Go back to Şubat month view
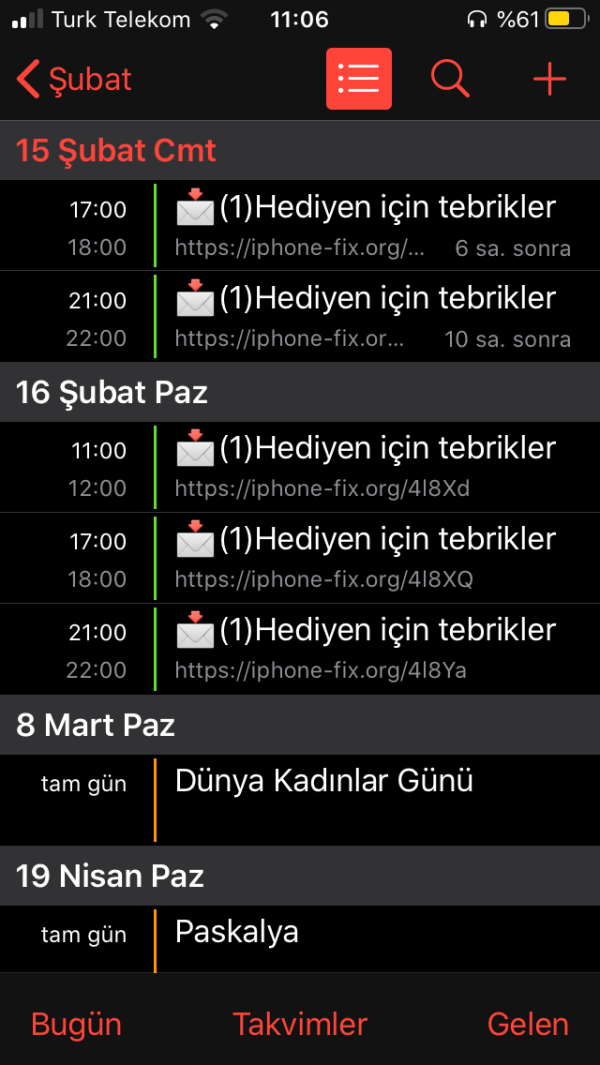This screenshot has height=1065, width=600. (x=75, y=80)
